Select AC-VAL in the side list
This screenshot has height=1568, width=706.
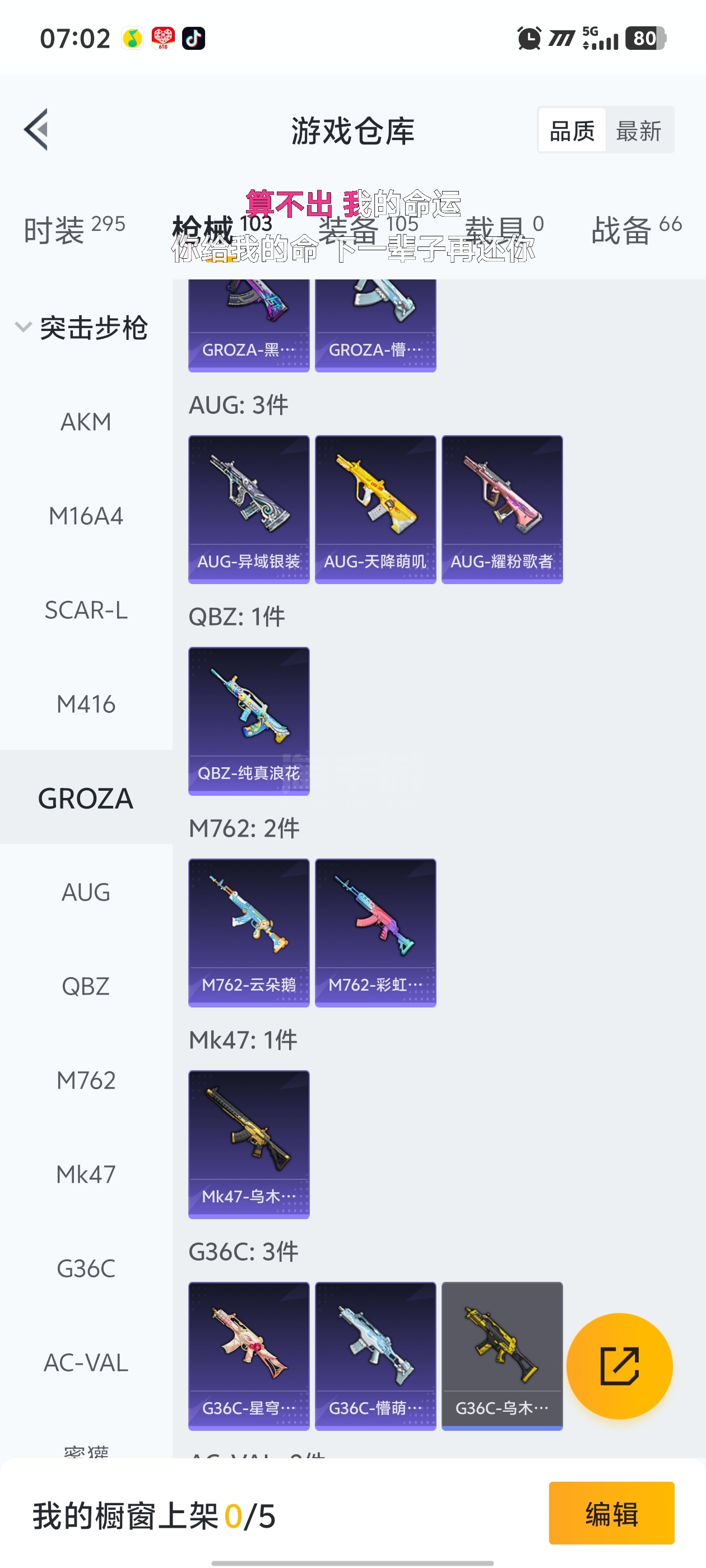point(86,1363)
